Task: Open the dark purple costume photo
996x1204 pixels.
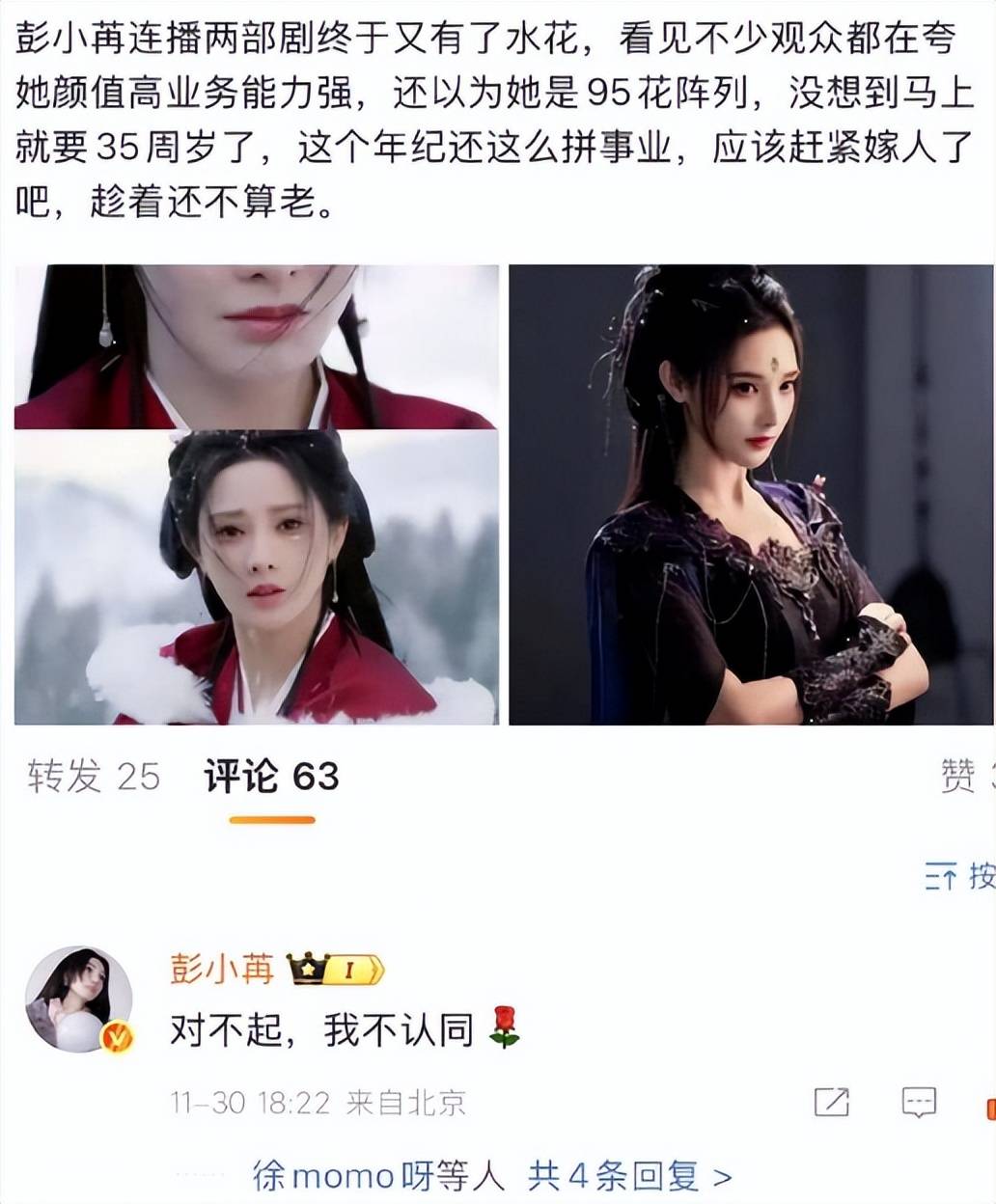Action: pos(751,494)
